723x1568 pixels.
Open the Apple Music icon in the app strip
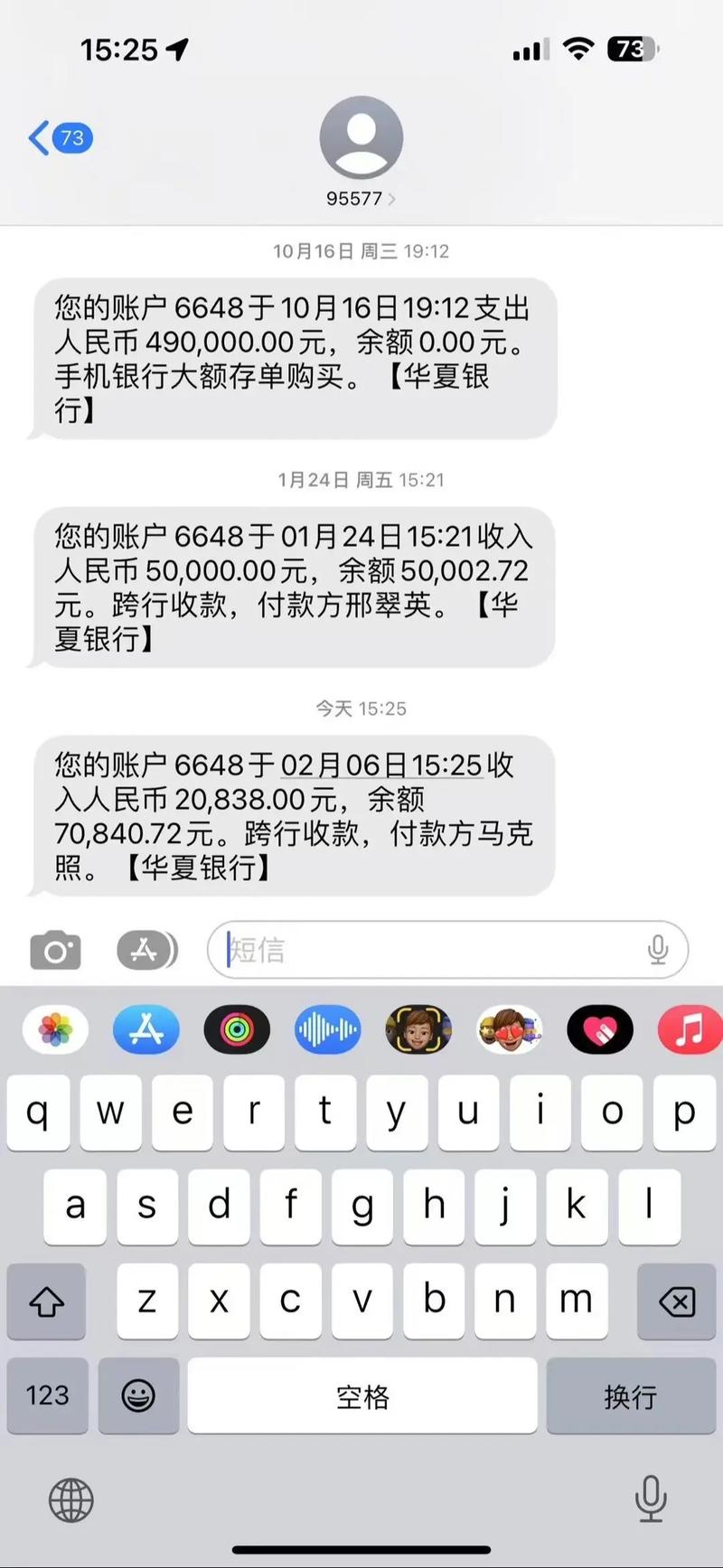689,1029
